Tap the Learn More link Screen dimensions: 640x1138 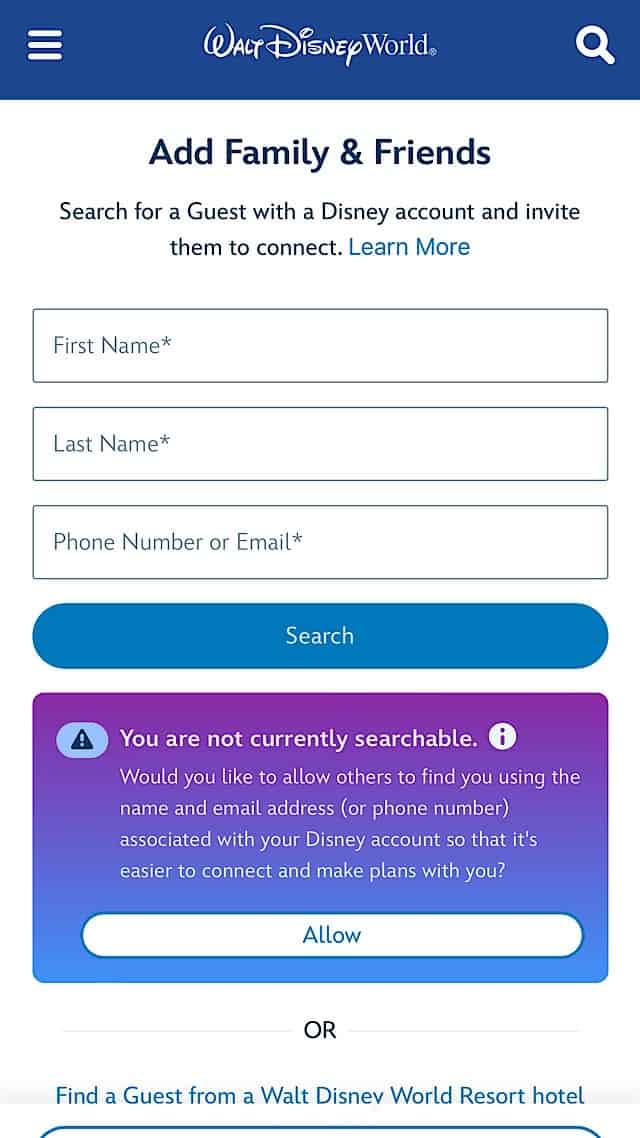coord(409,247)
